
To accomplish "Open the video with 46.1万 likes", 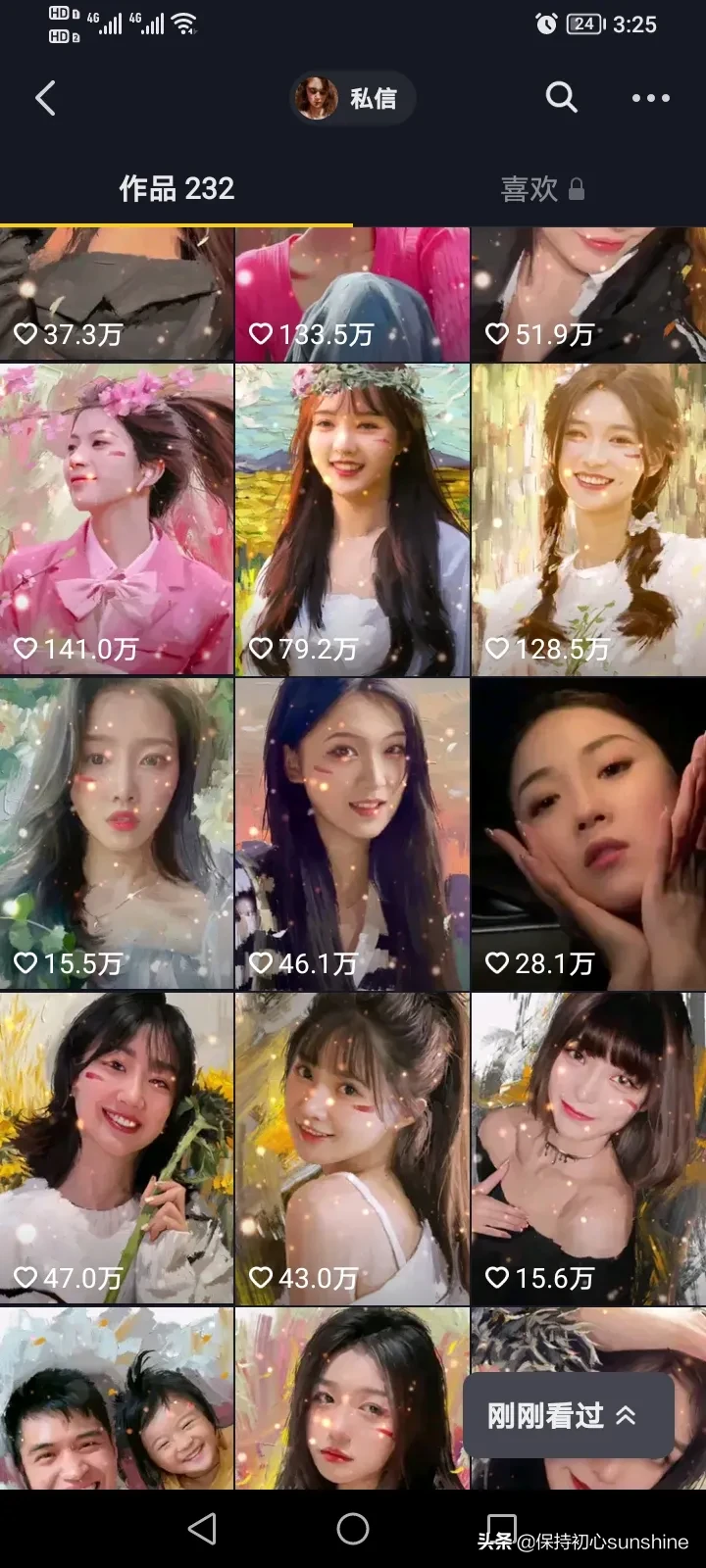I will click(352, 833).
